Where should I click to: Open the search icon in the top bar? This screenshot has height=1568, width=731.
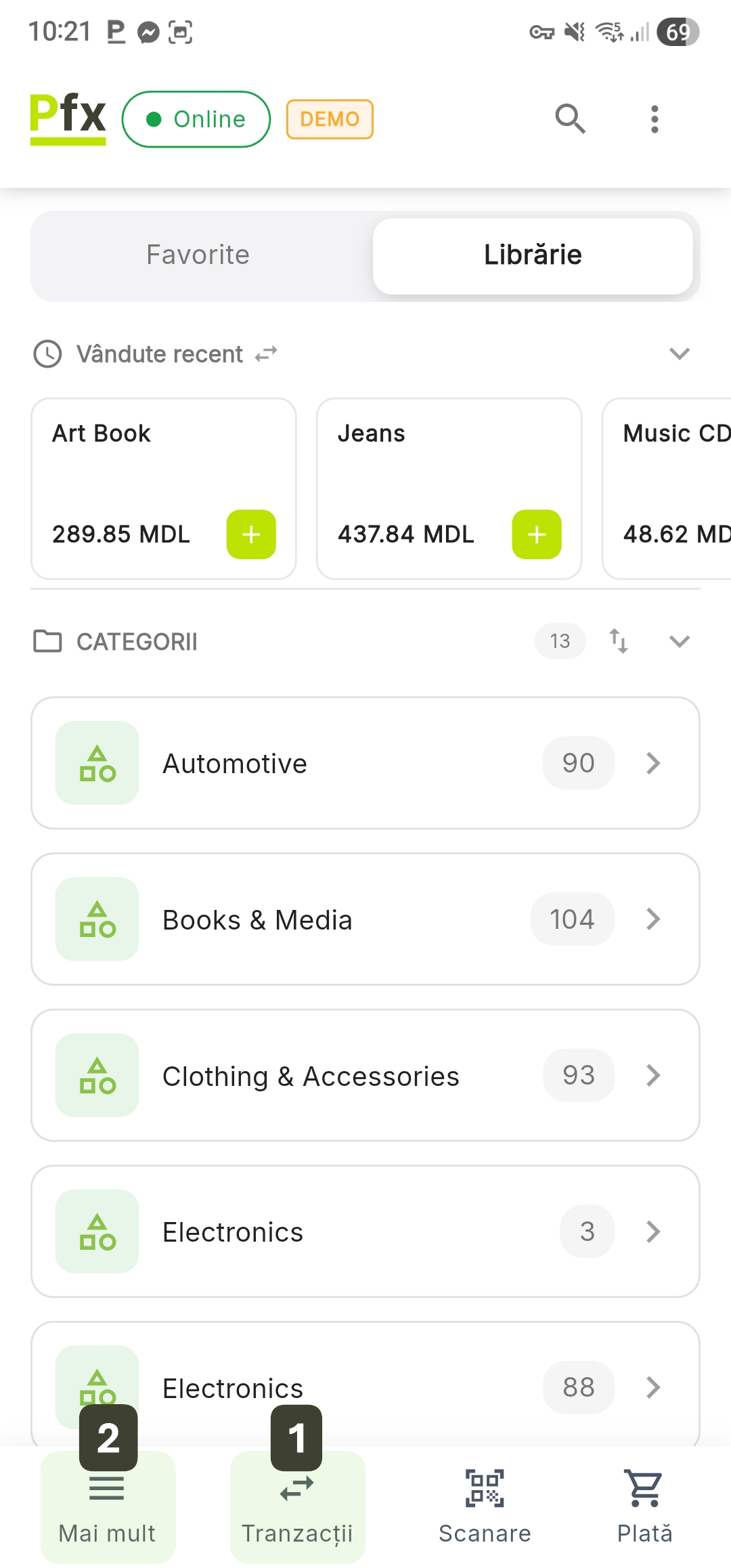coord(570,119)
